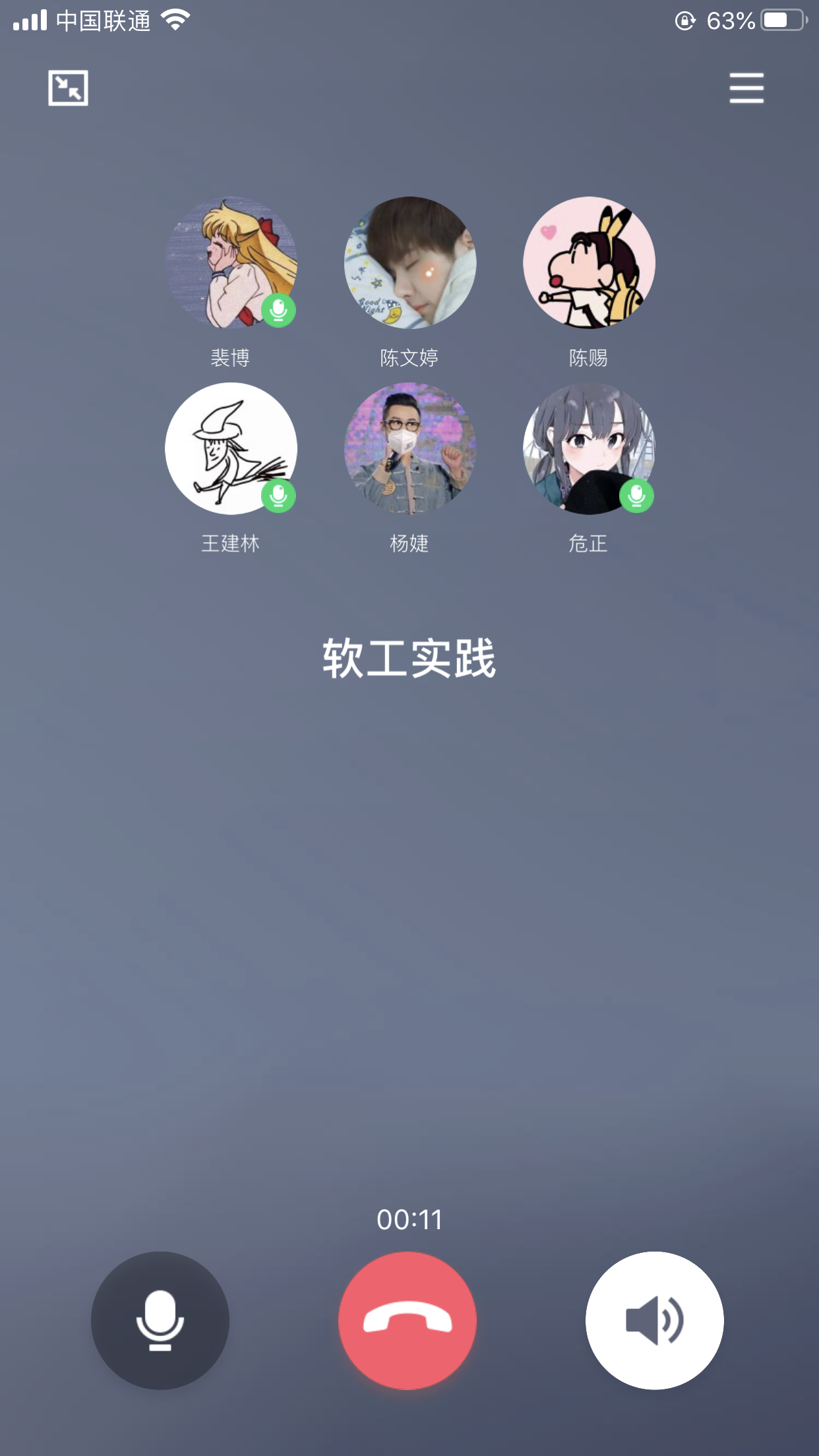This screenshot has height=1456, width=819.
Task: Tap 陈文婷's avatar
Action: coord(409,262)
